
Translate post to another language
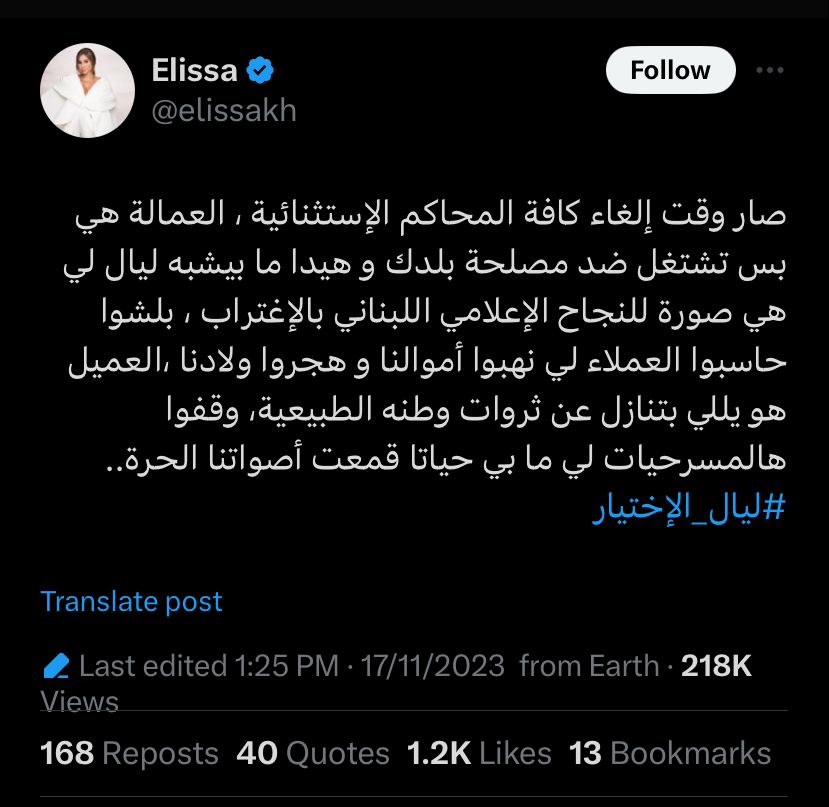[131, 601]
